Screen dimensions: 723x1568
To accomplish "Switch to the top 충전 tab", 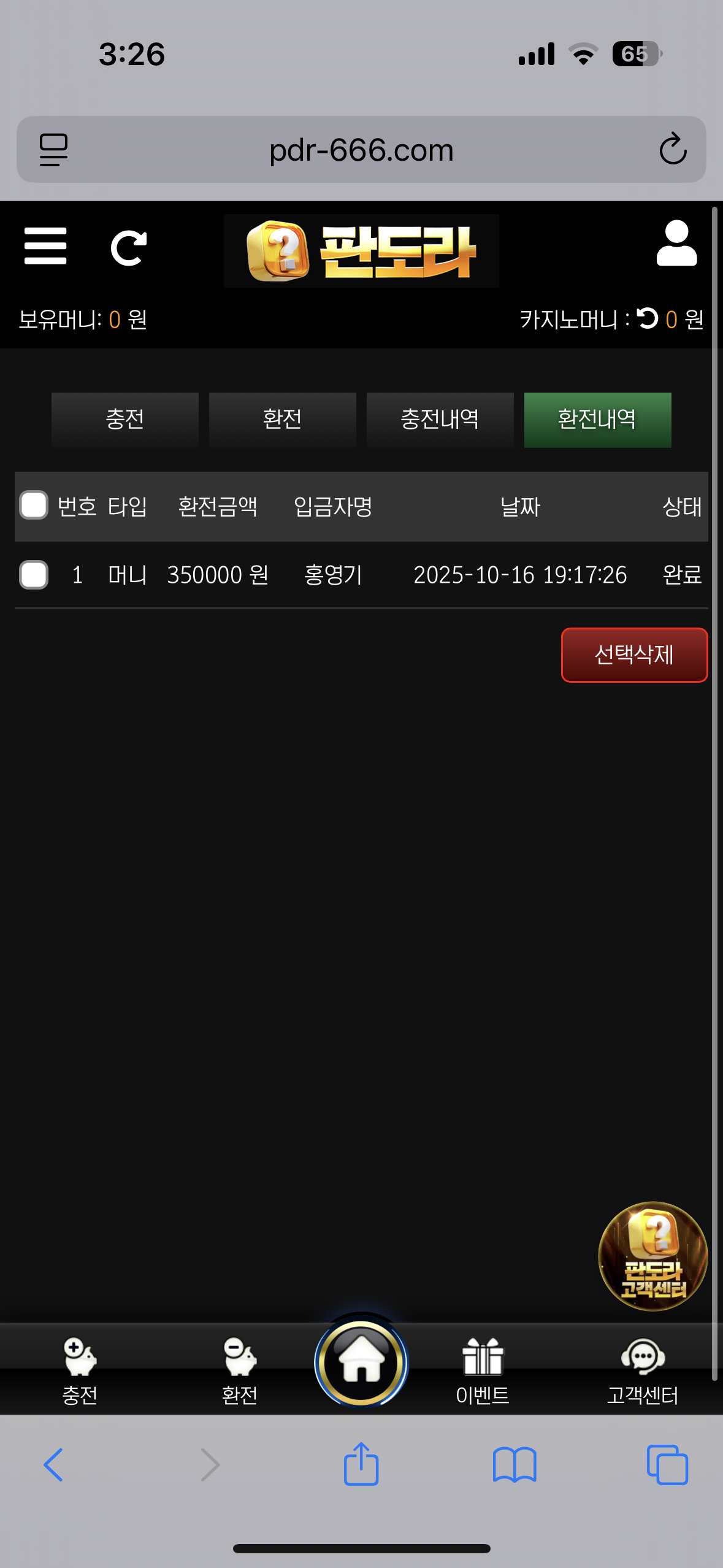I will [125, 420].
